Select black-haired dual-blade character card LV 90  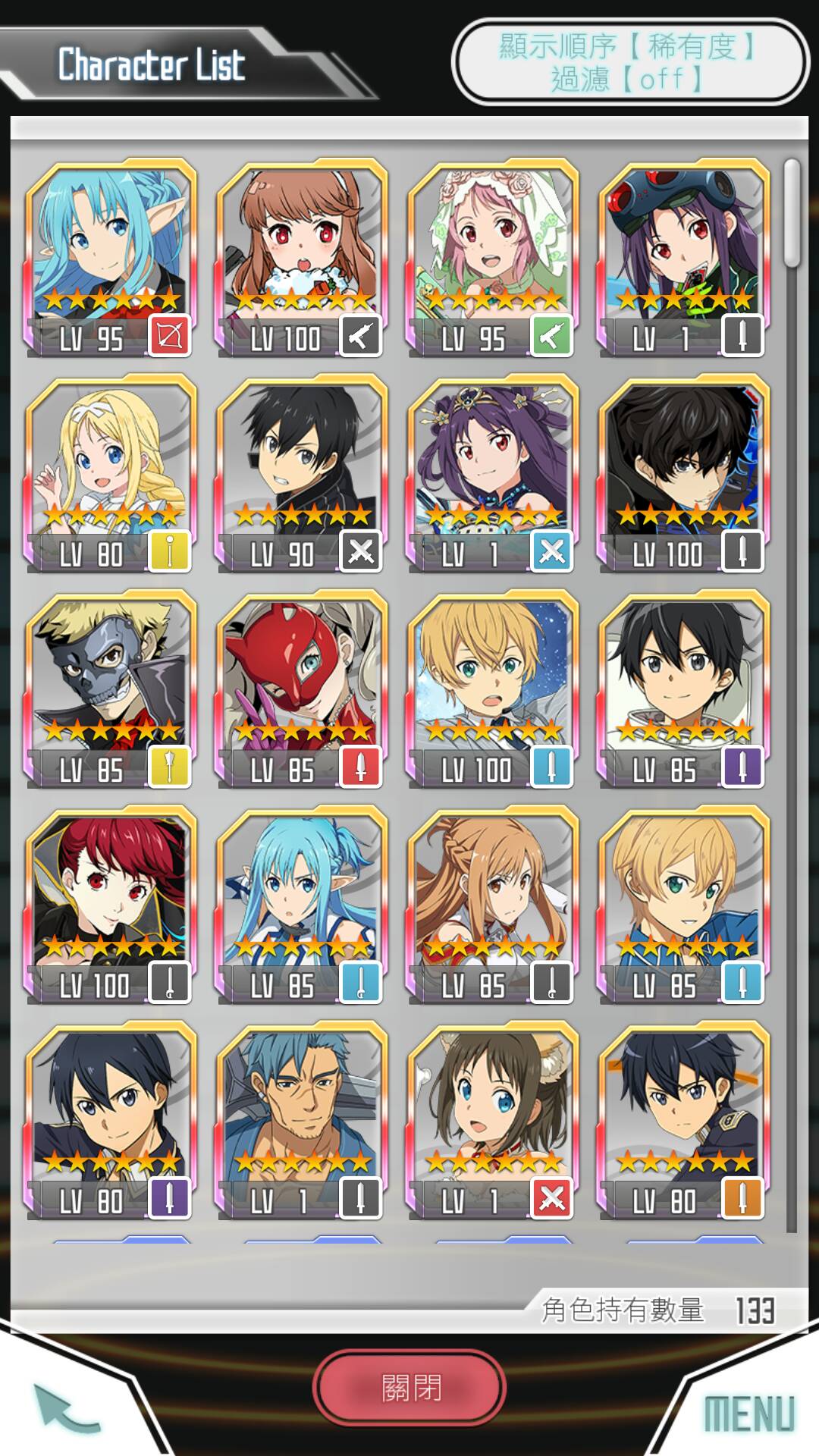click(x=302, y=473)
